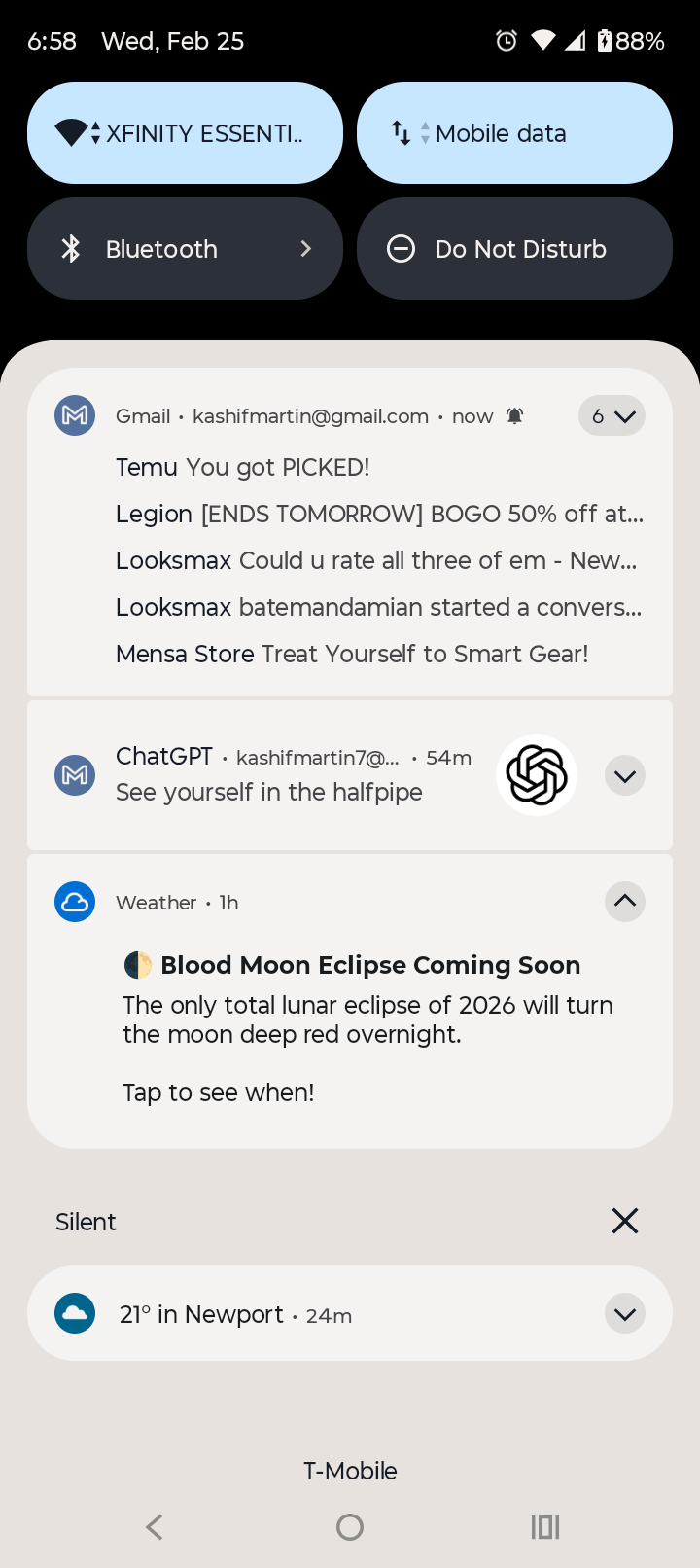Expand the ChatGPT email notification

[625, 776]
